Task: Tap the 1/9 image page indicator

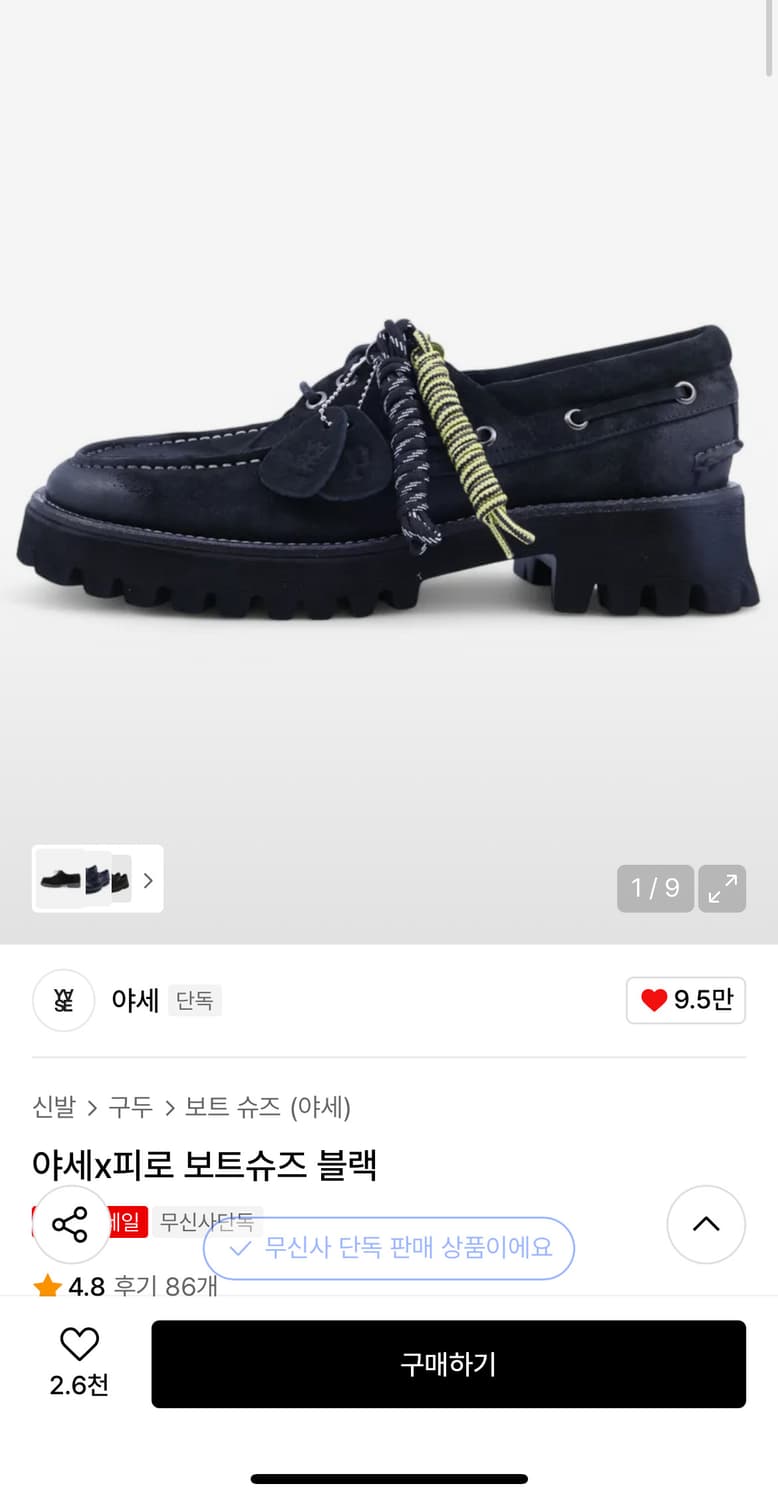Action: [655, 888]
